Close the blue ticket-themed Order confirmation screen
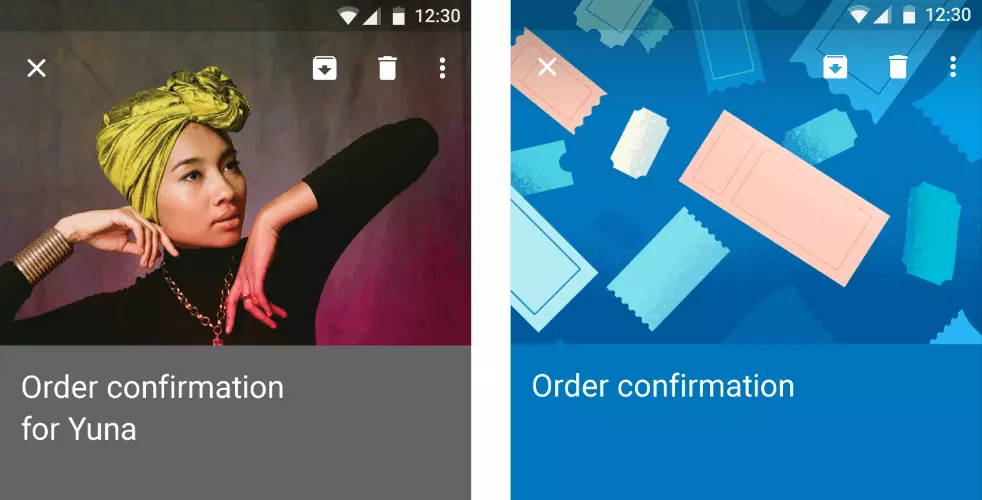 [547, 67]
